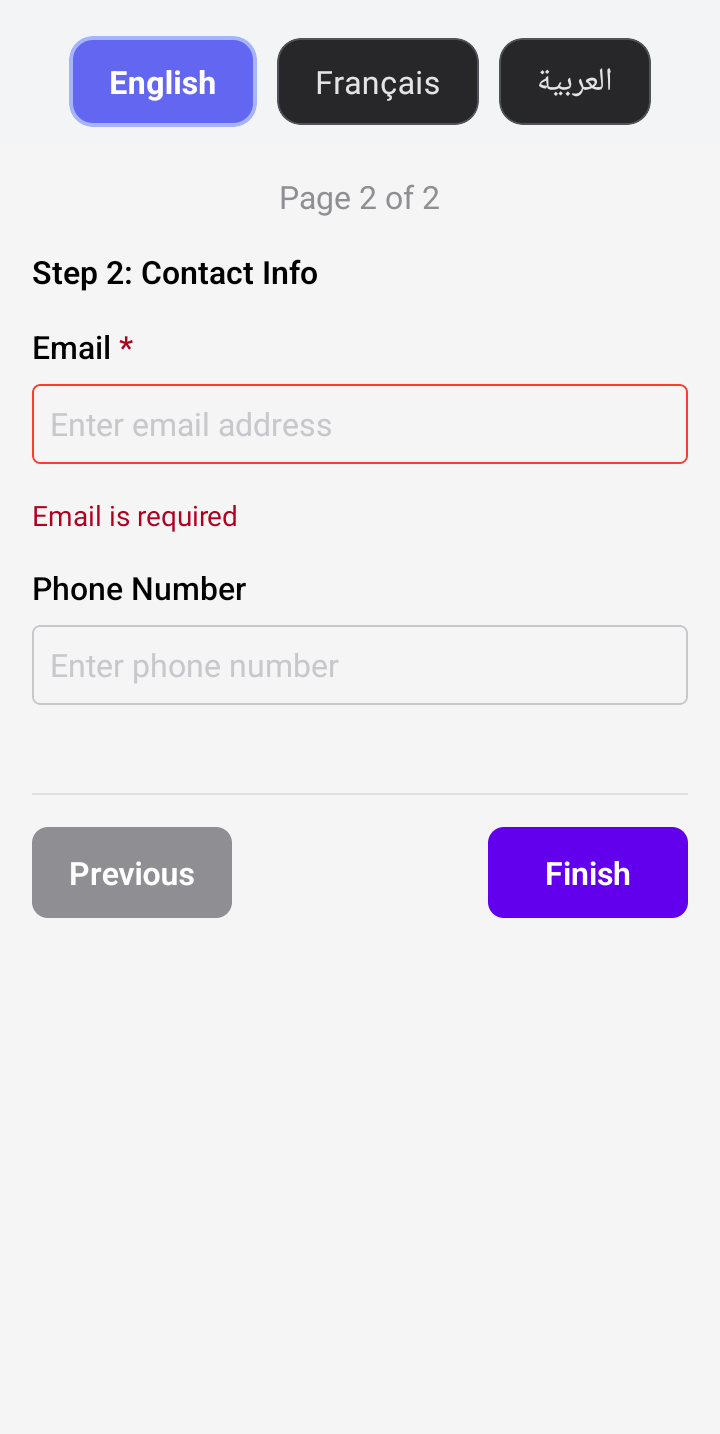
Task: Focus the email address field
Action: tap(360, 424)
